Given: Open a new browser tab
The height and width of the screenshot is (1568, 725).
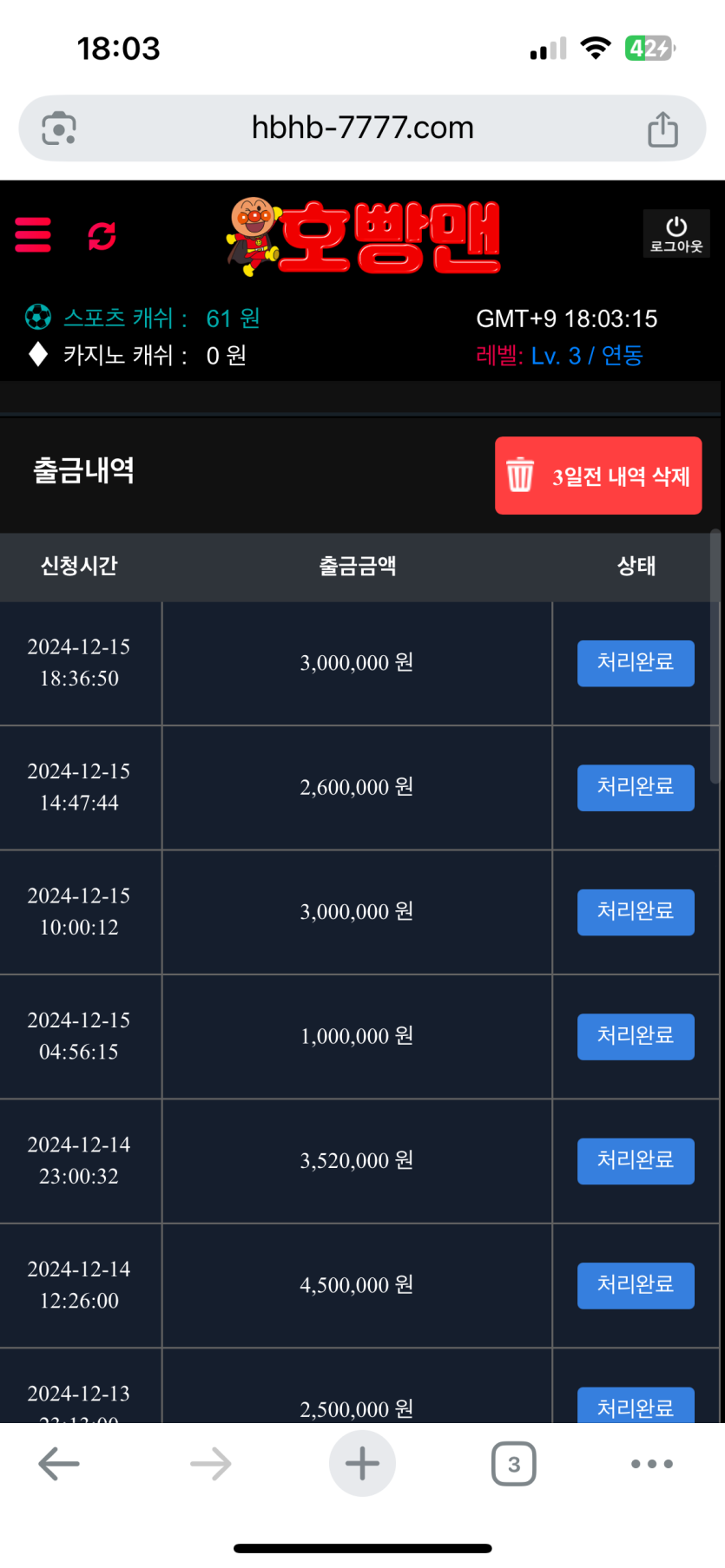Looking at the screenshot, I should coord(362,1464).
